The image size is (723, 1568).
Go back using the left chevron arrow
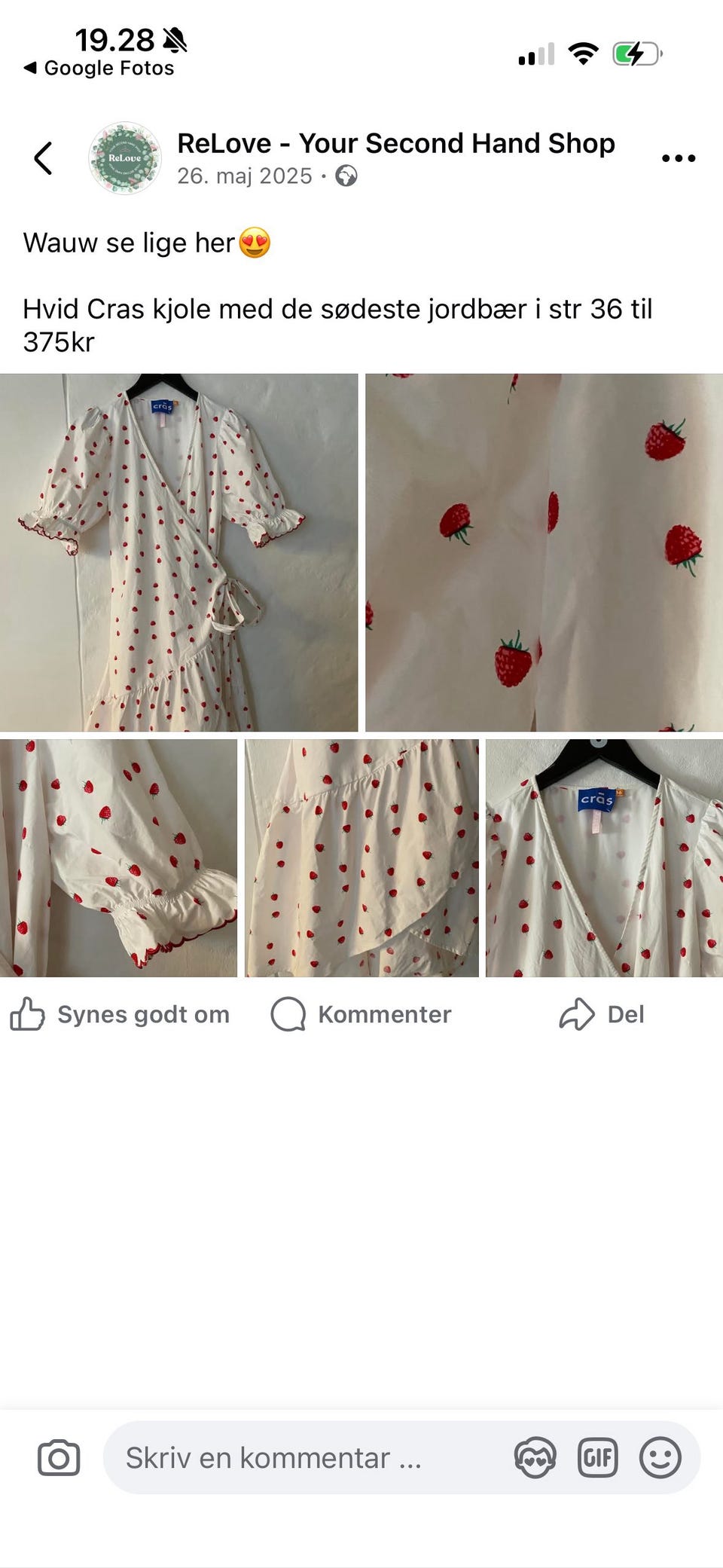point(42,157)
